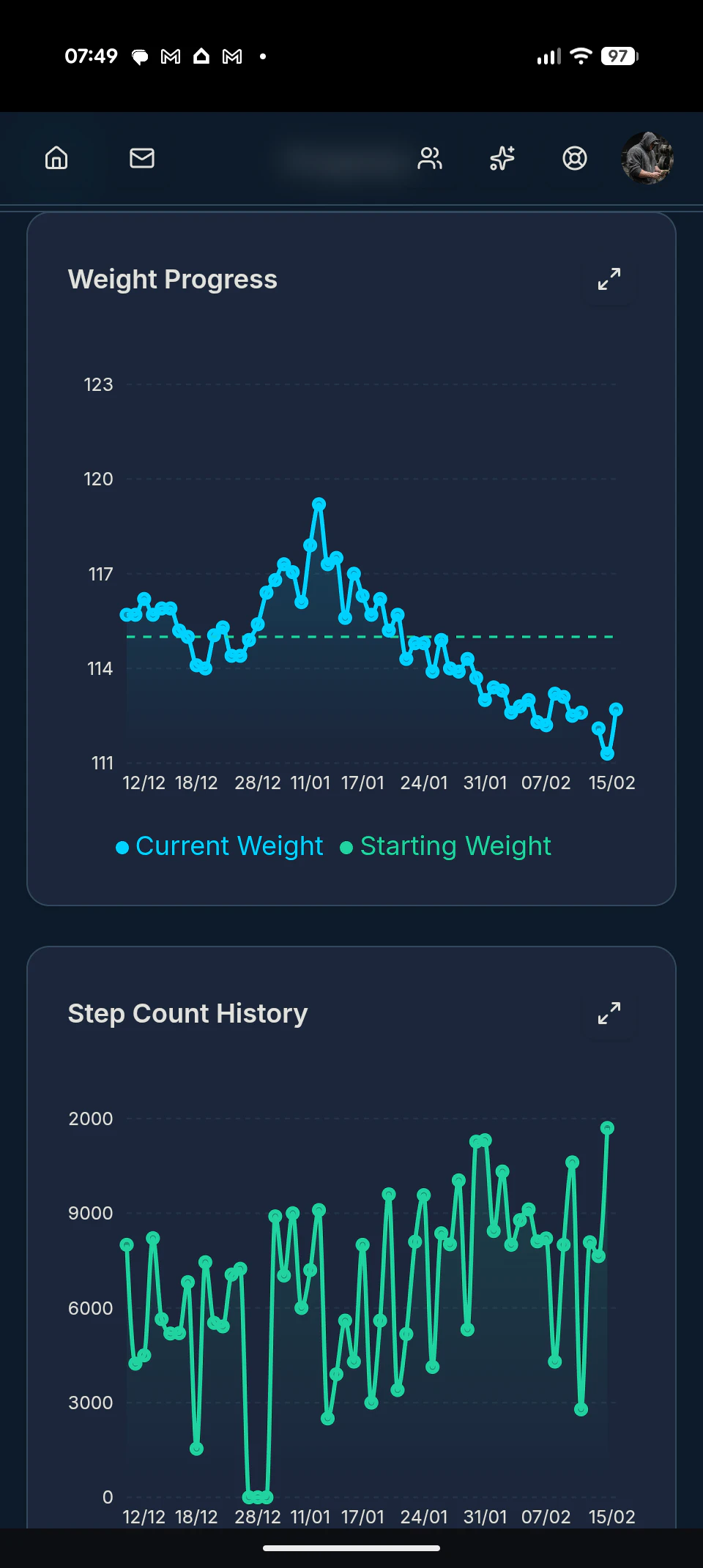The width and height of the screenshot is (703, 1568).
Task: Expand the Step Count History chart
Action: 609,1013
